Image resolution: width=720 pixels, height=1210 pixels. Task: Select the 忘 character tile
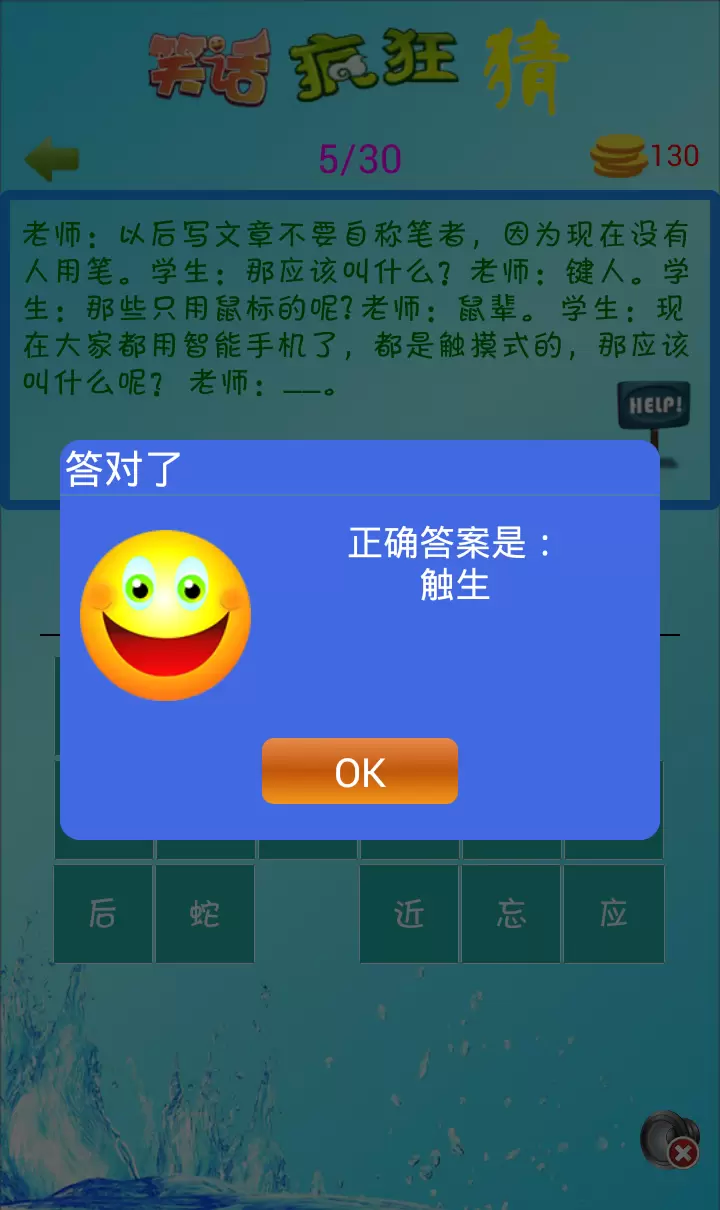pos(511,914)
